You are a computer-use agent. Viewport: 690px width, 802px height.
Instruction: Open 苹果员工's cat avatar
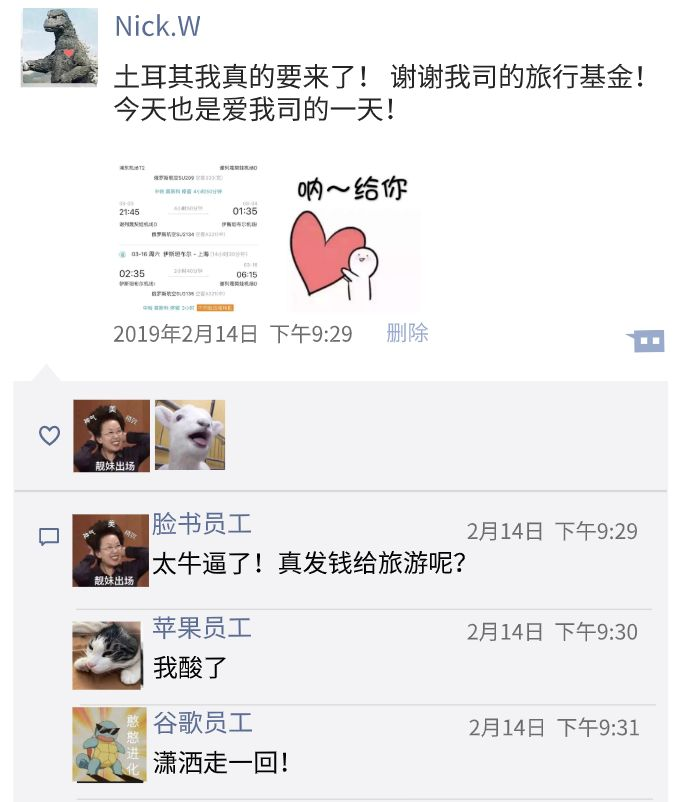pyautogui.click(x=108, y=655)
